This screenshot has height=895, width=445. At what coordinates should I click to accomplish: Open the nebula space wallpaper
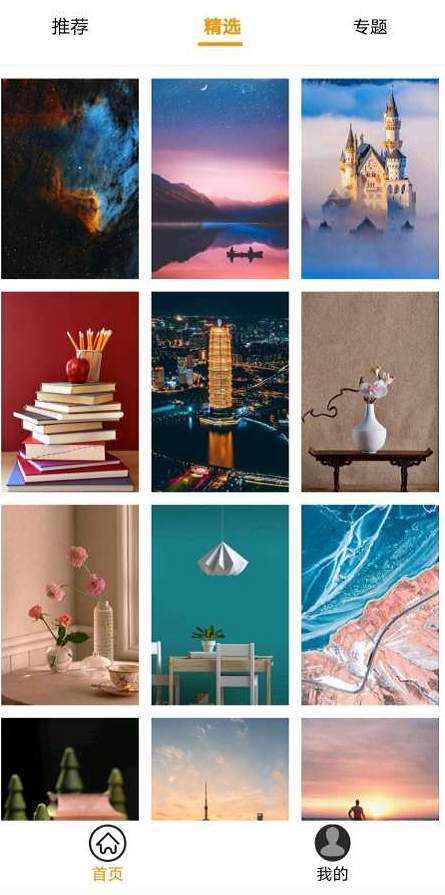[x=70, y=179]
